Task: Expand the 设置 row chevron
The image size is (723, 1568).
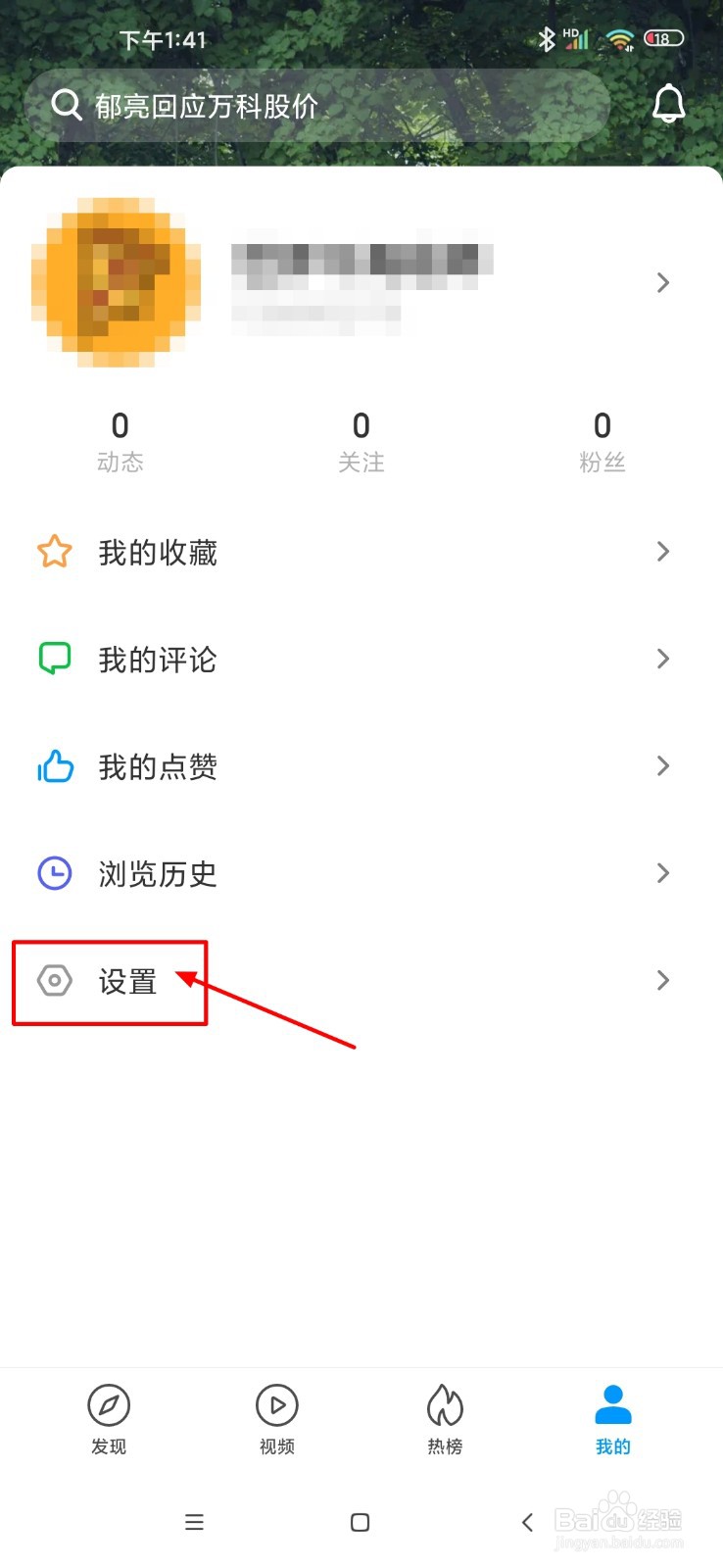Action: pyautogui.click(x=662, y=980)
